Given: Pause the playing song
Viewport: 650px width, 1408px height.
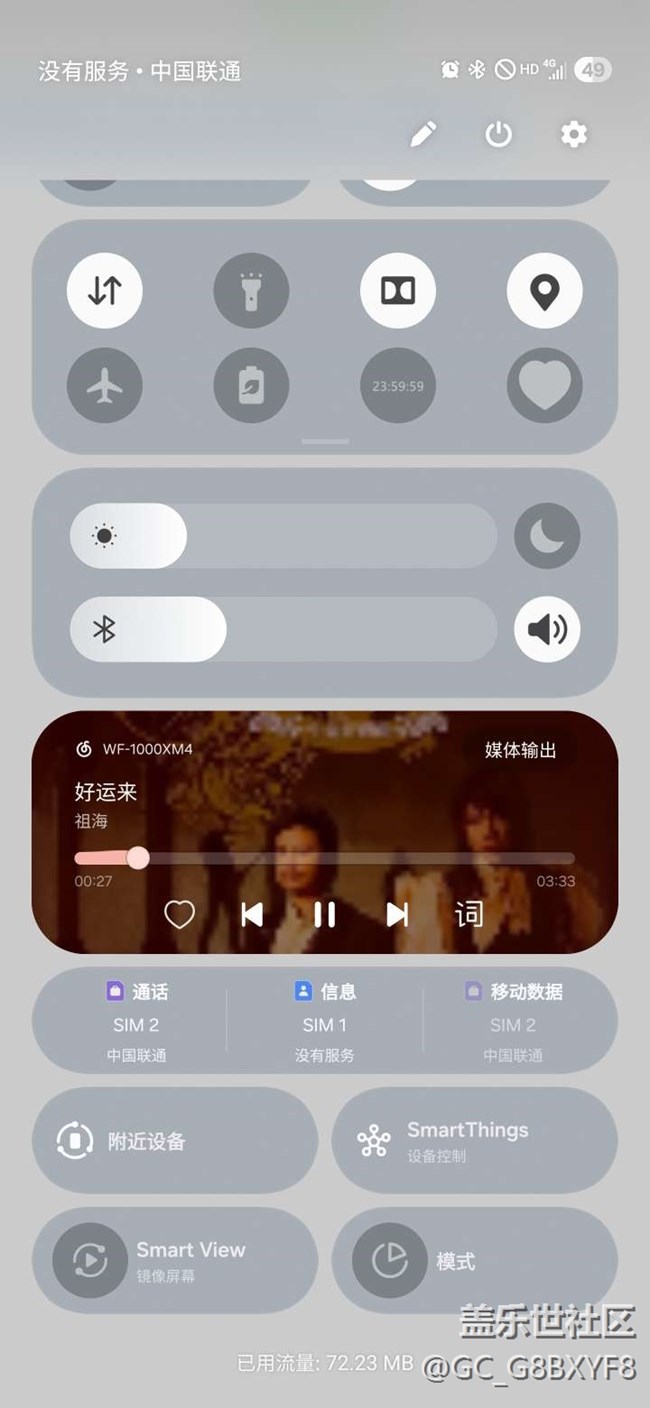Looking at the screenshot, I should 325,914.
